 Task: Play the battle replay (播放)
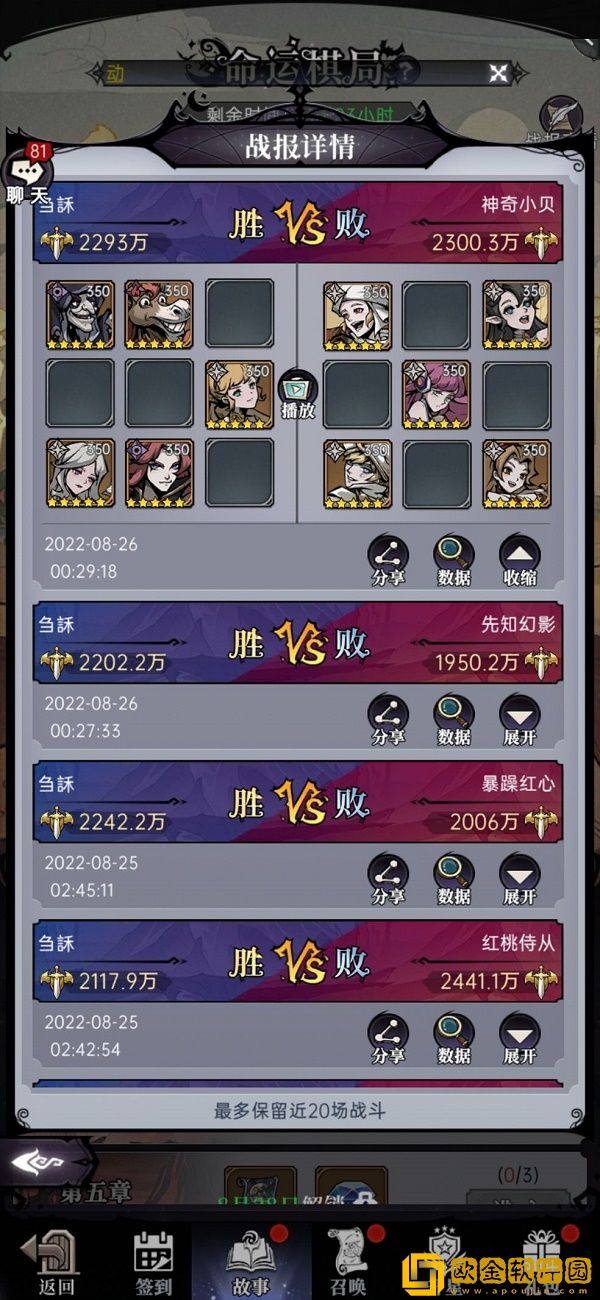click(297, 392)
